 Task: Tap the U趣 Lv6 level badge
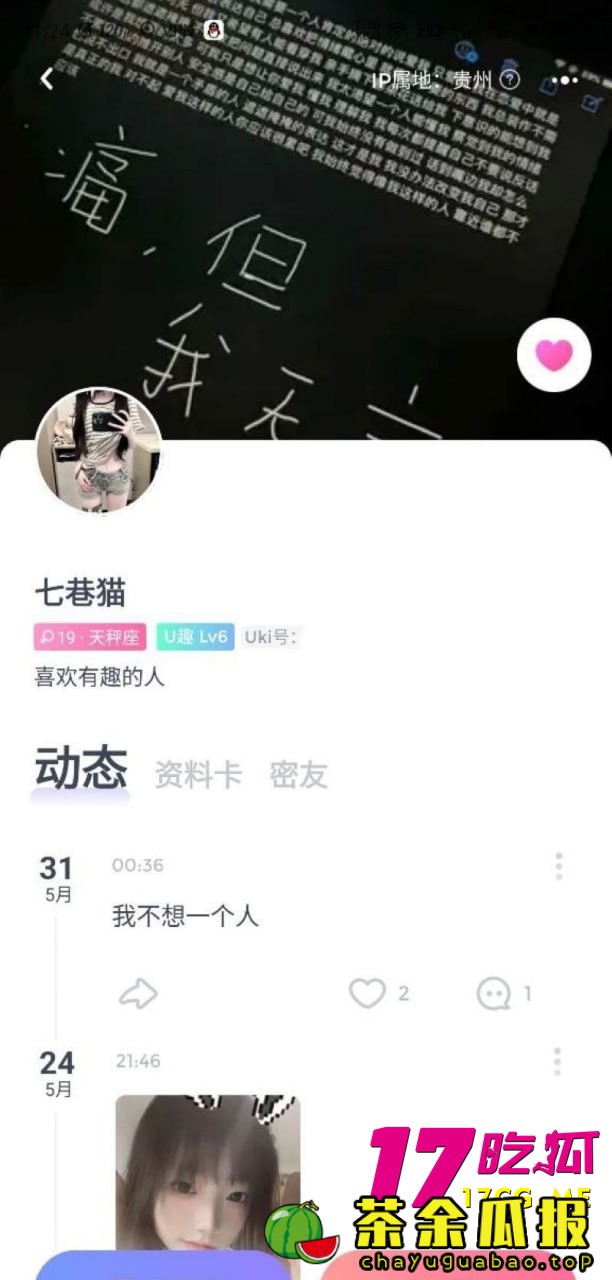point(195,637)
